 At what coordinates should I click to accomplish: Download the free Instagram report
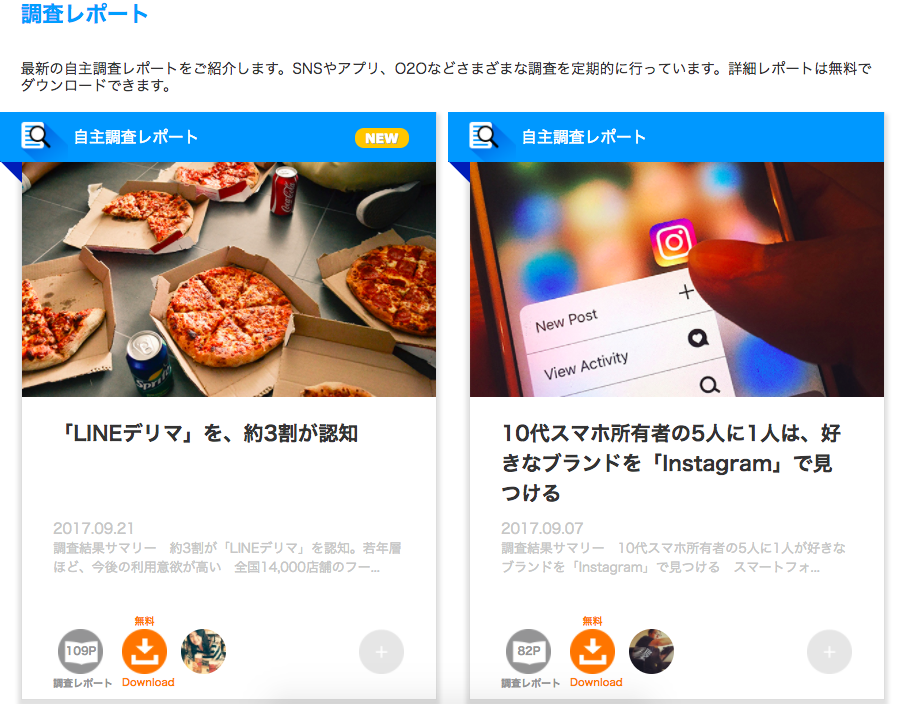592,652
